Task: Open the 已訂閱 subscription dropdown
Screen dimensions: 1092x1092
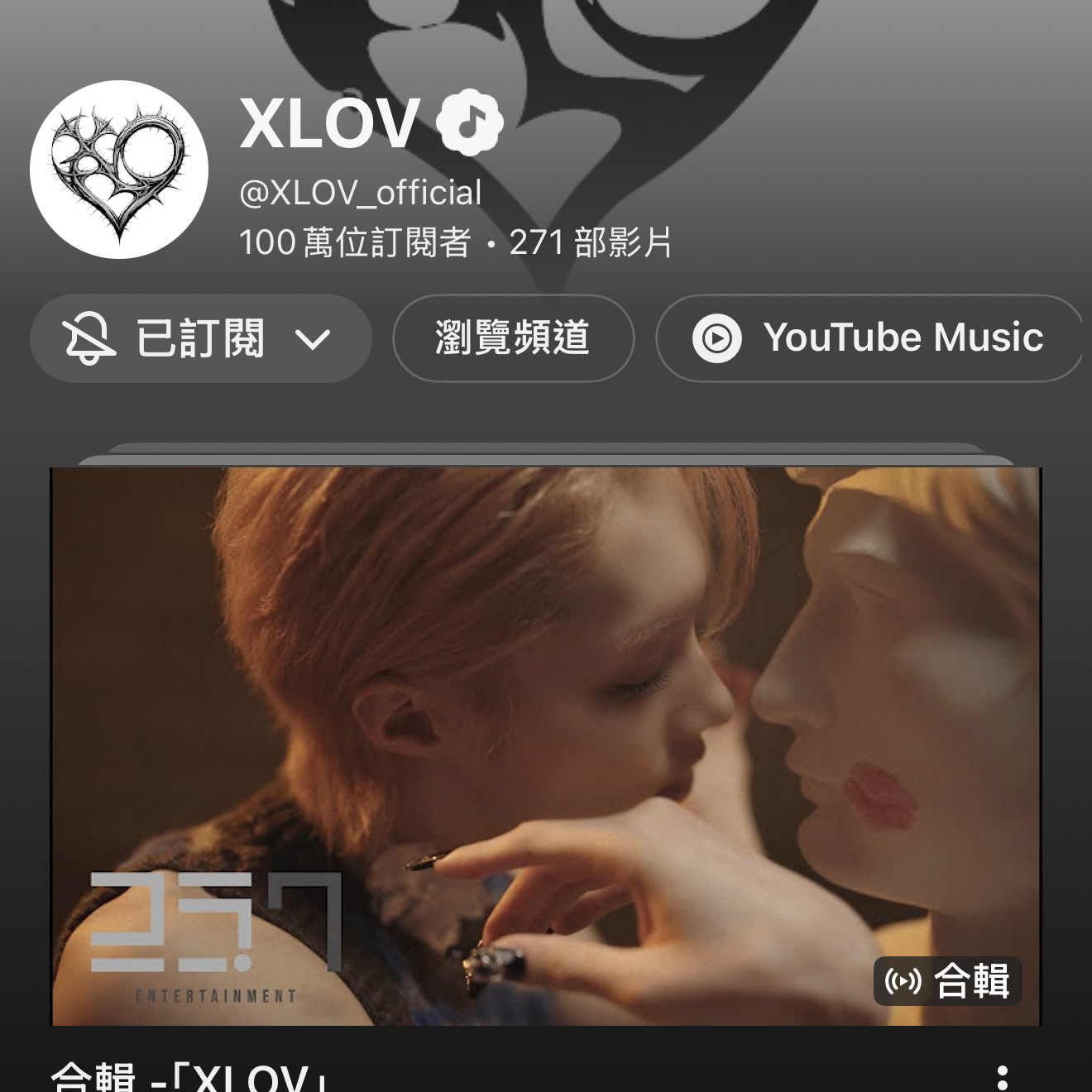Action: 200,338
